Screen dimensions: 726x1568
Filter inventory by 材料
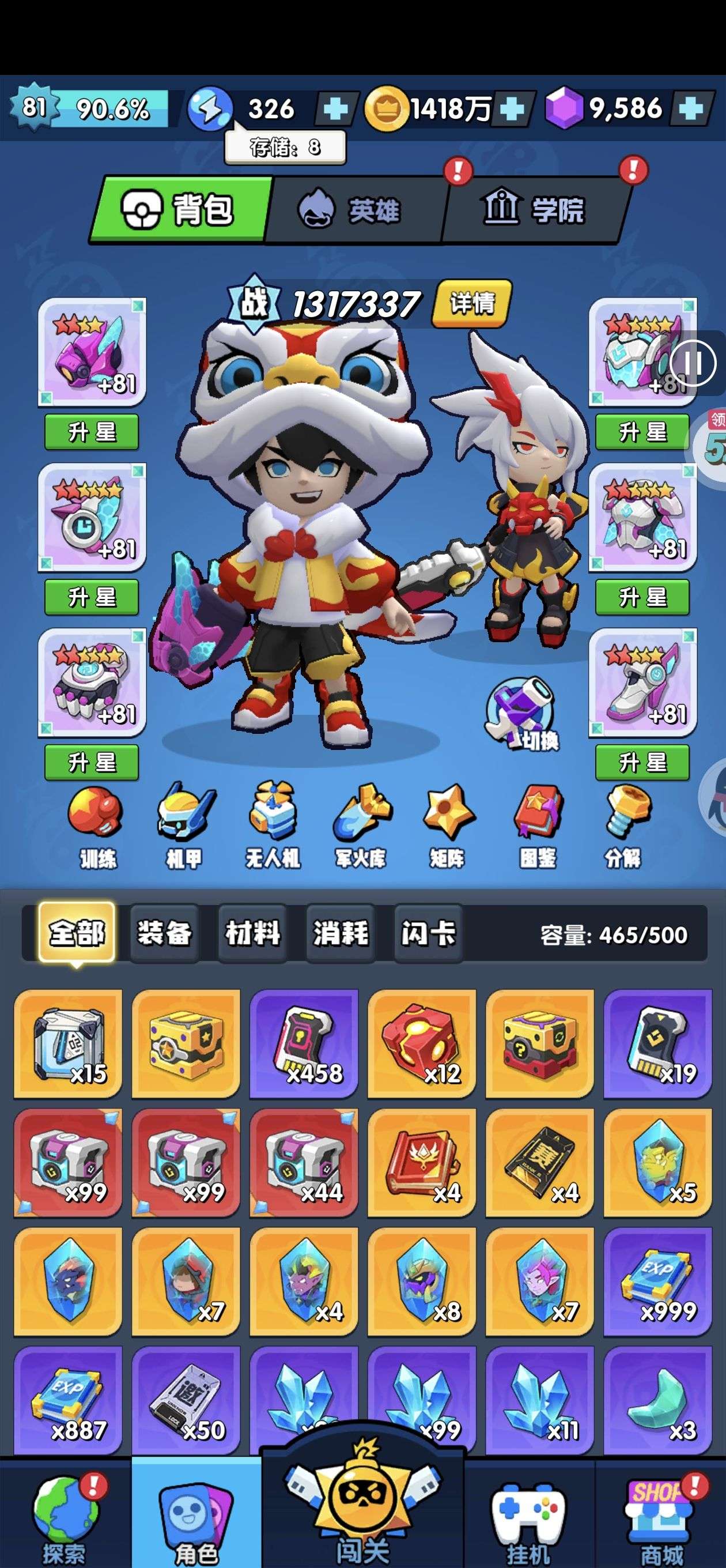[x=252, y=933]
